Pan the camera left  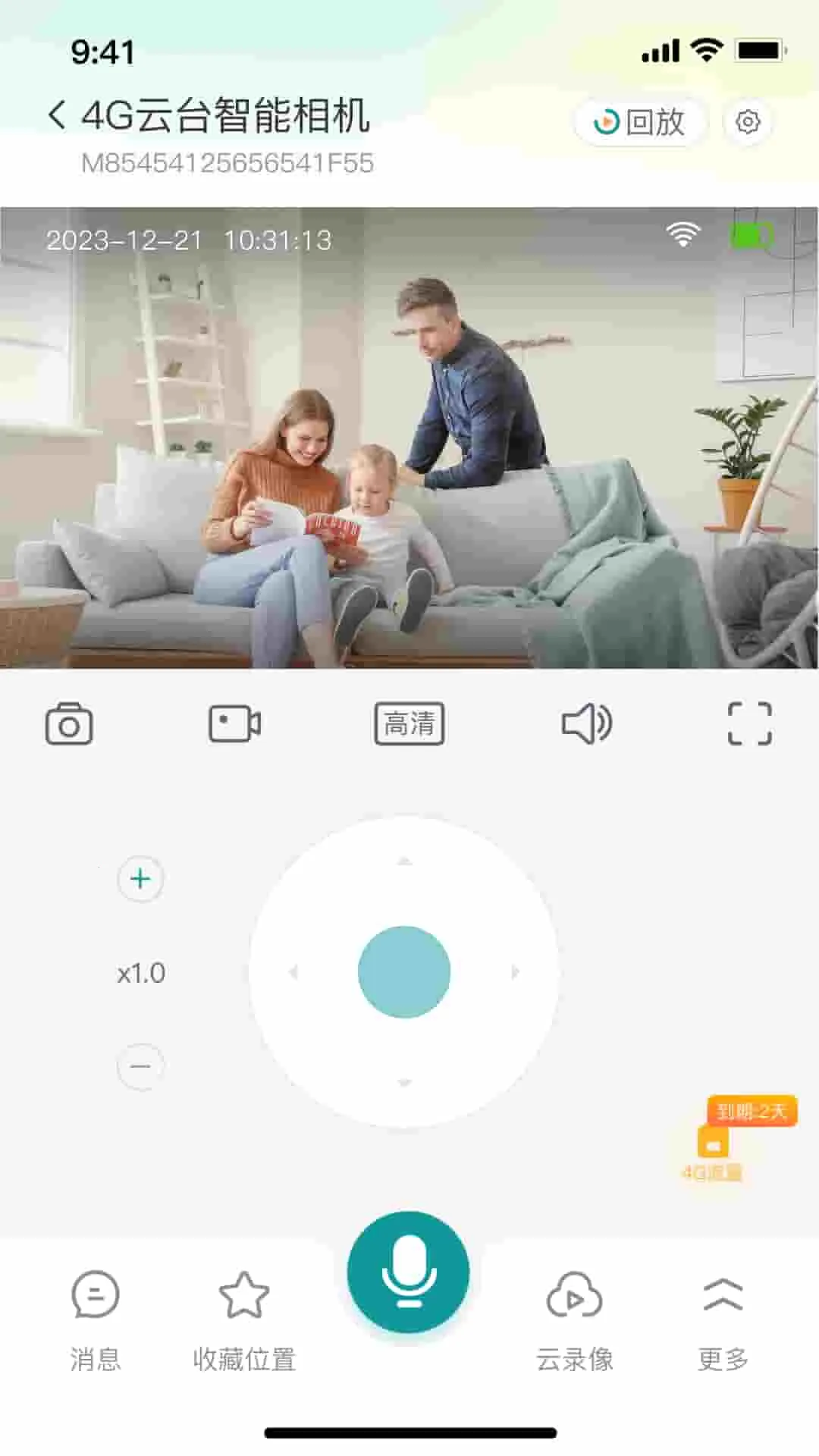[293, 972]
